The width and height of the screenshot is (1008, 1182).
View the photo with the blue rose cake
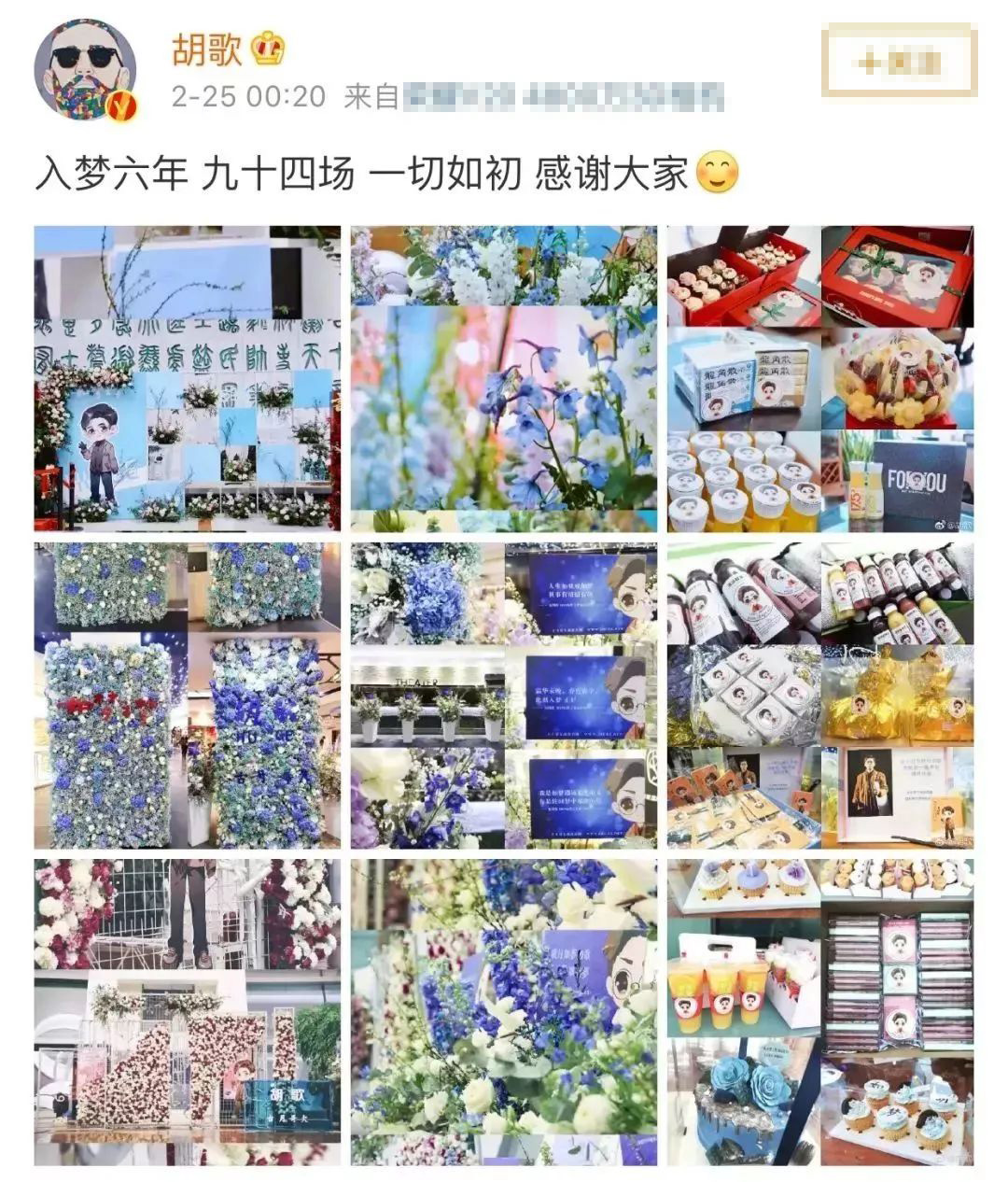click(x=819, y=1011)
